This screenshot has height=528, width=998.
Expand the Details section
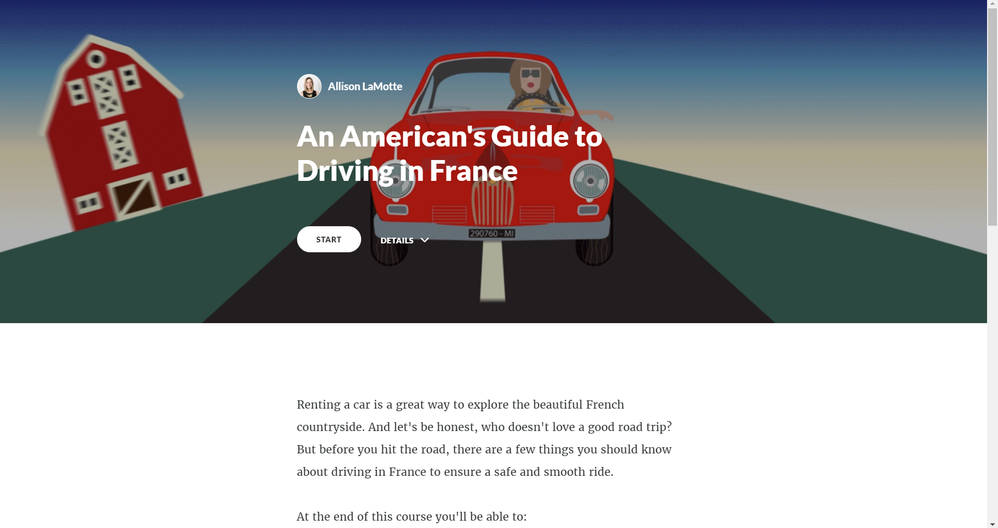[x=404, y=240]
